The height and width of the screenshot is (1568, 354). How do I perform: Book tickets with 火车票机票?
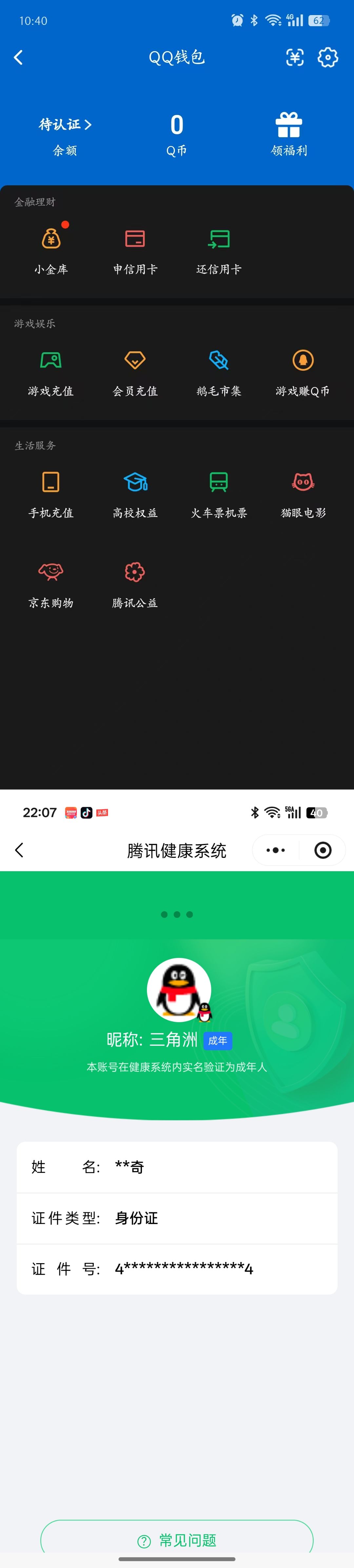tap(219, 493)
